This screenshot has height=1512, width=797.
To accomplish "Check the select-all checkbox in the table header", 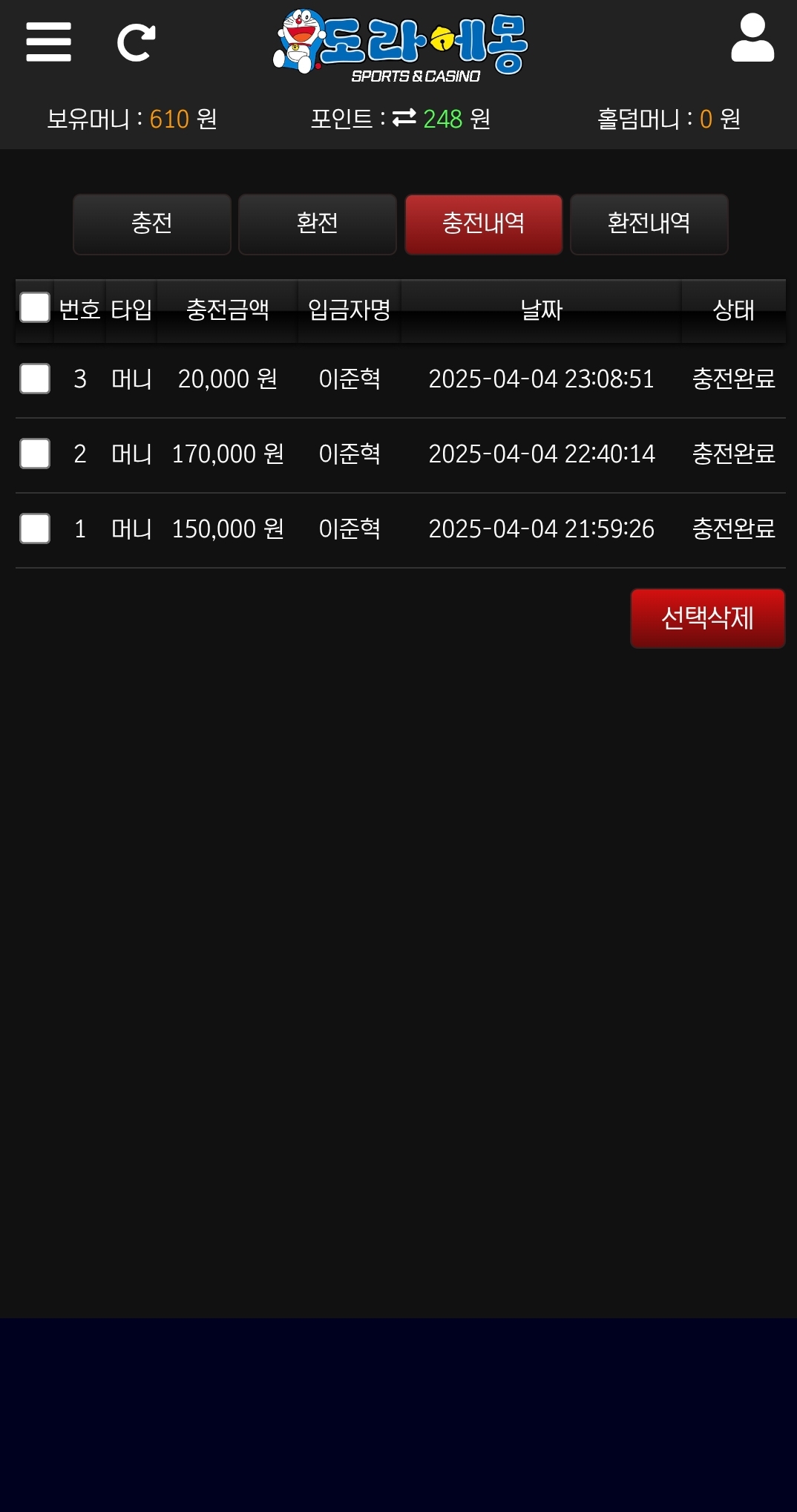I will (x=35, y=308).
